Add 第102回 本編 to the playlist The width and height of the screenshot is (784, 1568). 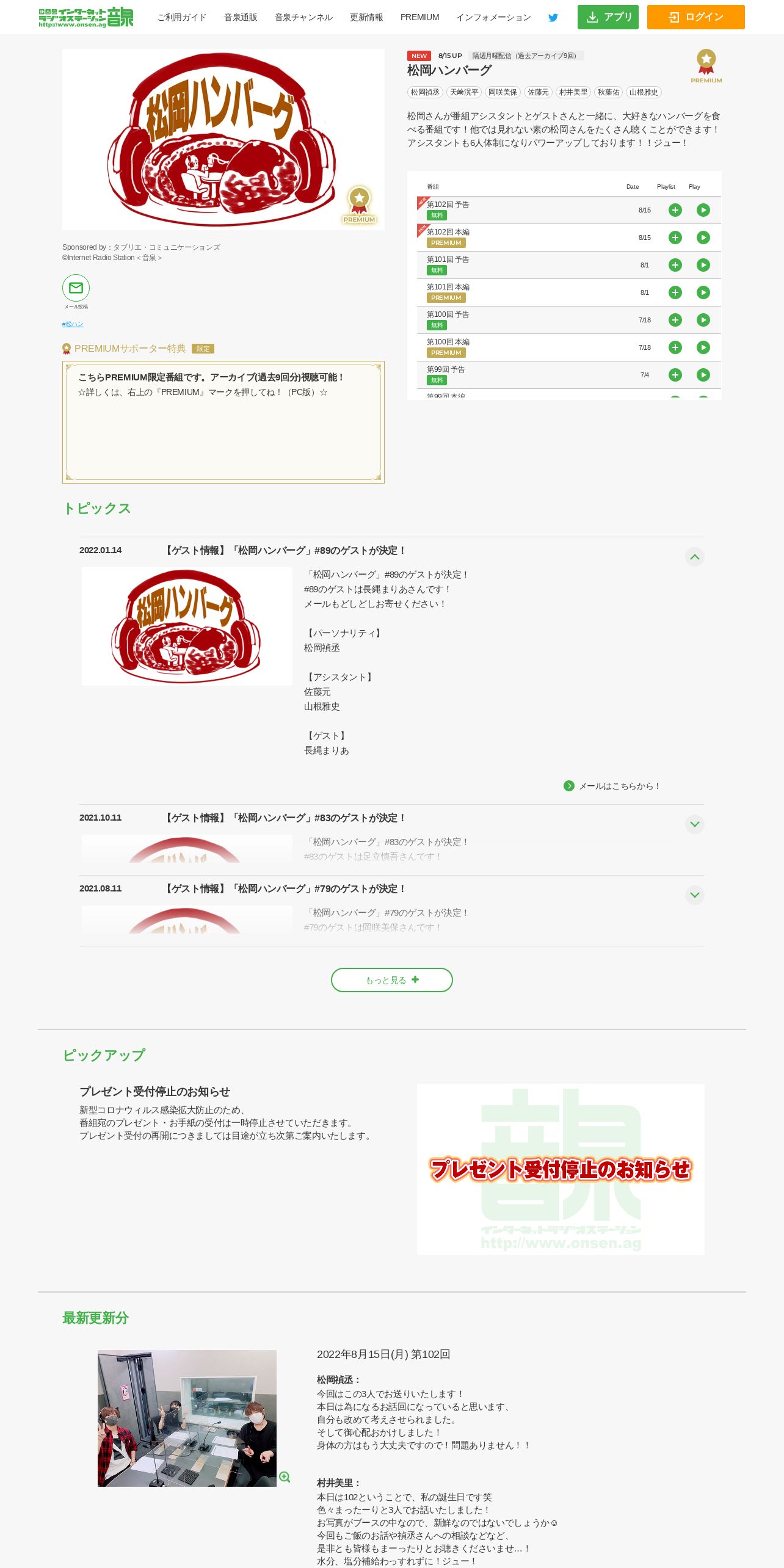tap(675, 238)
